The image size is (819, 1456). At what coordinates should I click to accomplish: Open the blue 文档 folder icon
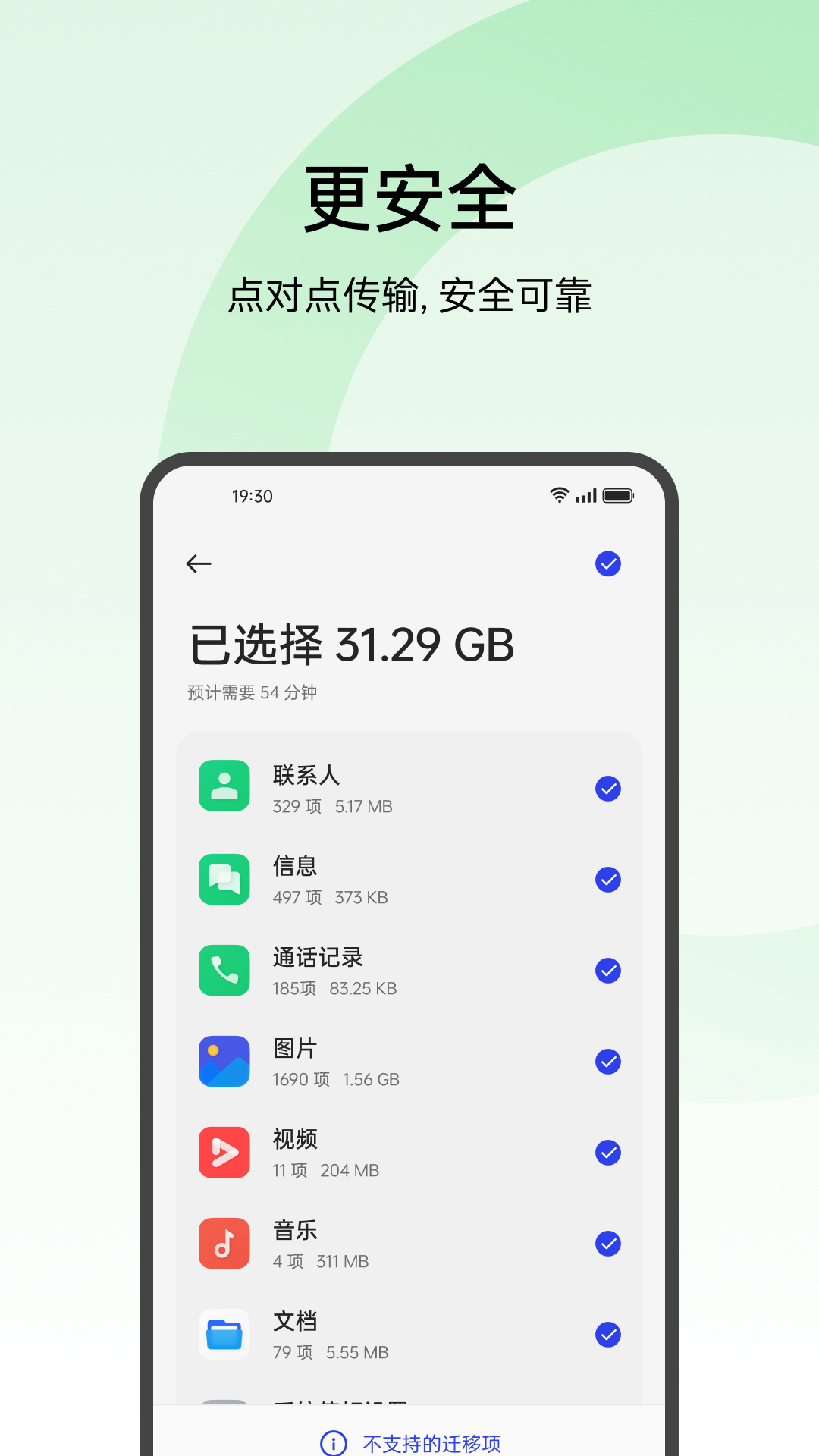point(224,1335)
